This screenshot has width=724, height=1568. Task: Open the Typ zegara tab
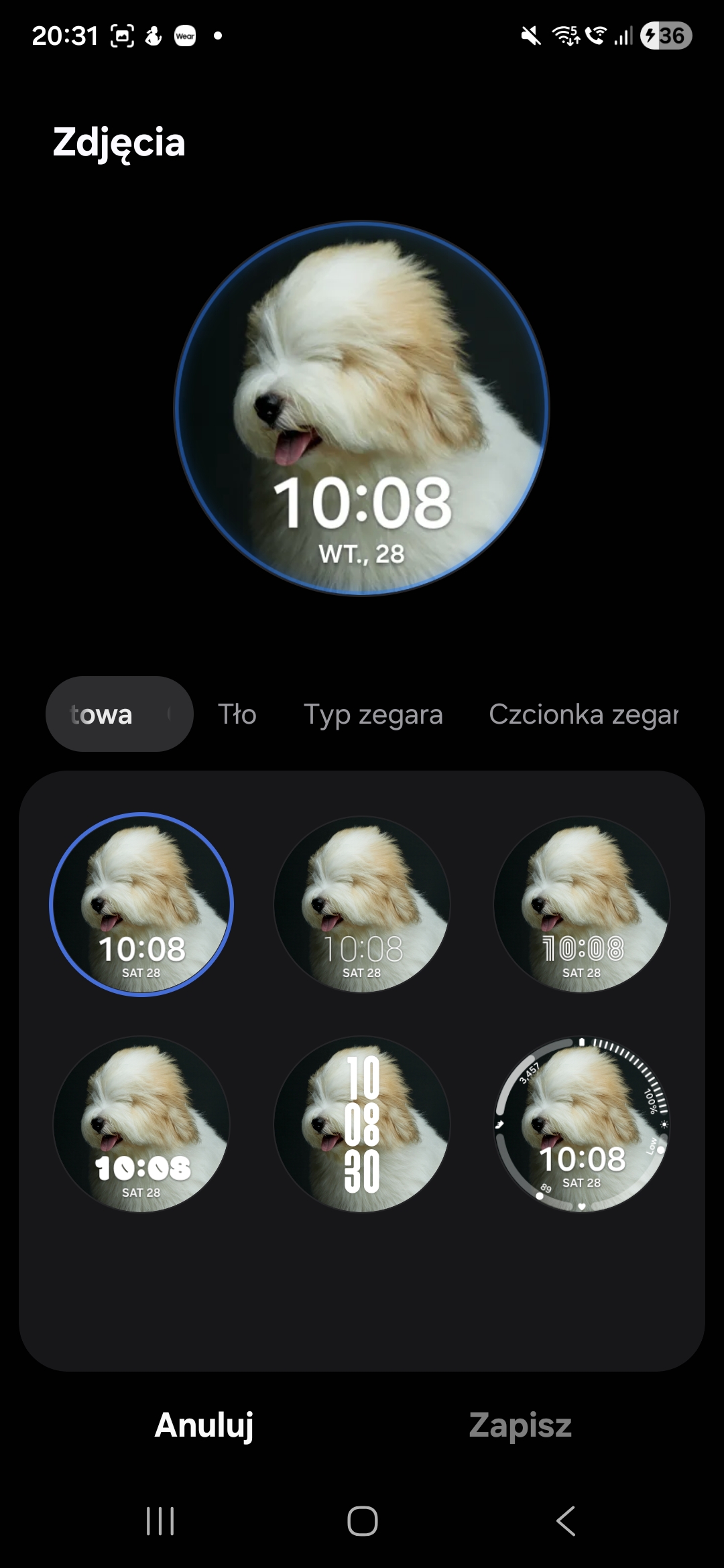pyautogui.click(x=373, y=714)
